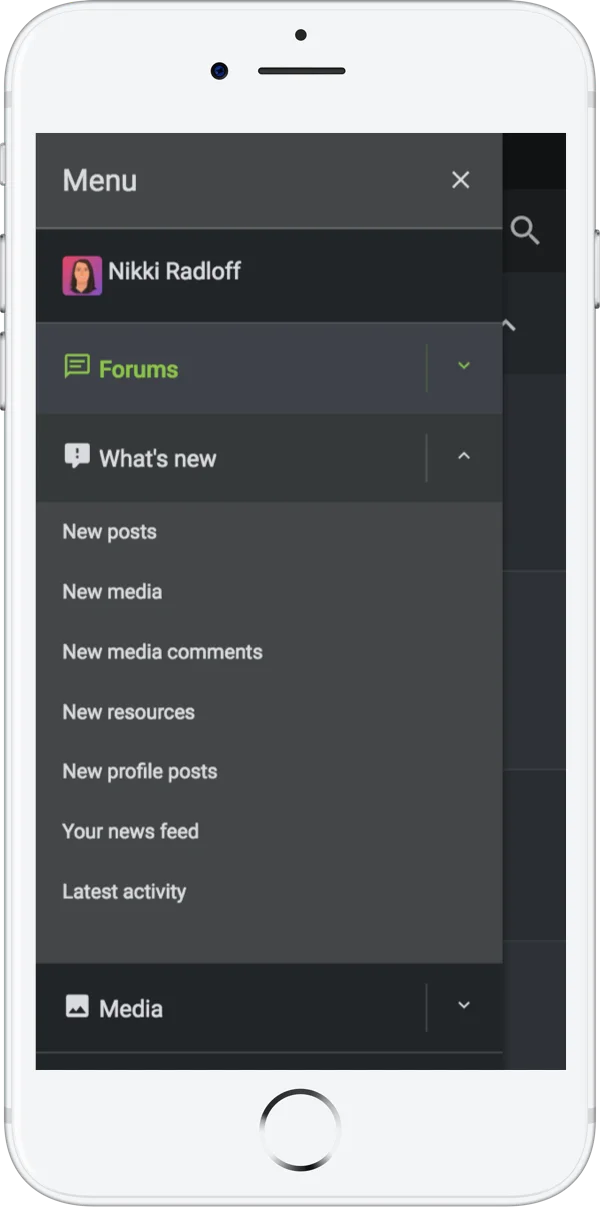Tap the search magnifier icon
Screen dimensions: 600x1207
(525, 231)
